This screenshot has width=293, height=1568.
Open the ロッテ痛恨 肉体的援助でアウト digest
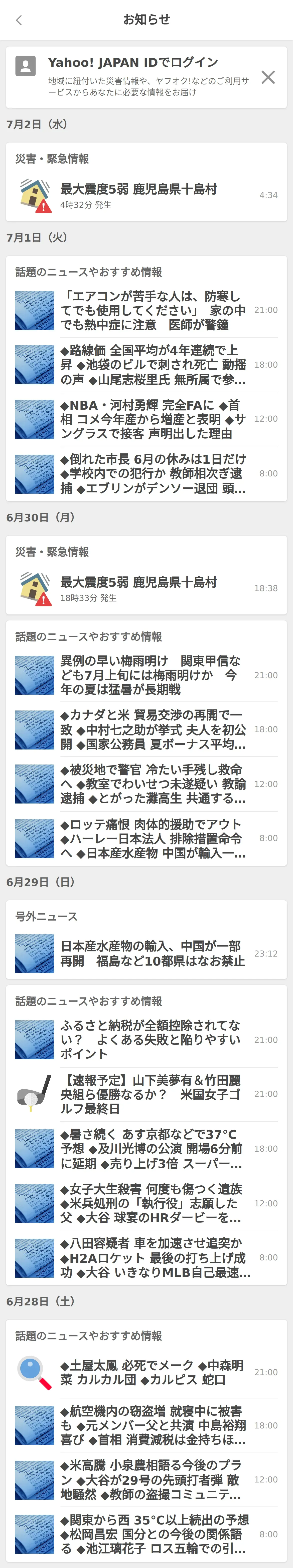click(152, 838)
